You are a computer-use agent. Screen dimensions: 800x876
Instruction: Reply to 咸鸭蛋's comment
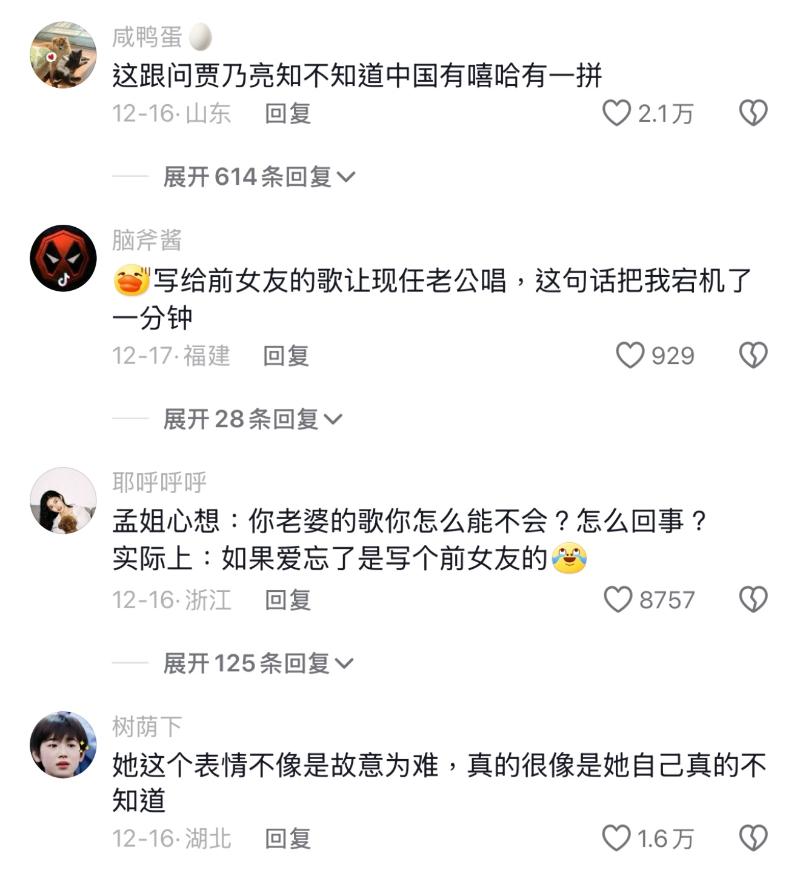pyautogui.click(x=288, y=113)
